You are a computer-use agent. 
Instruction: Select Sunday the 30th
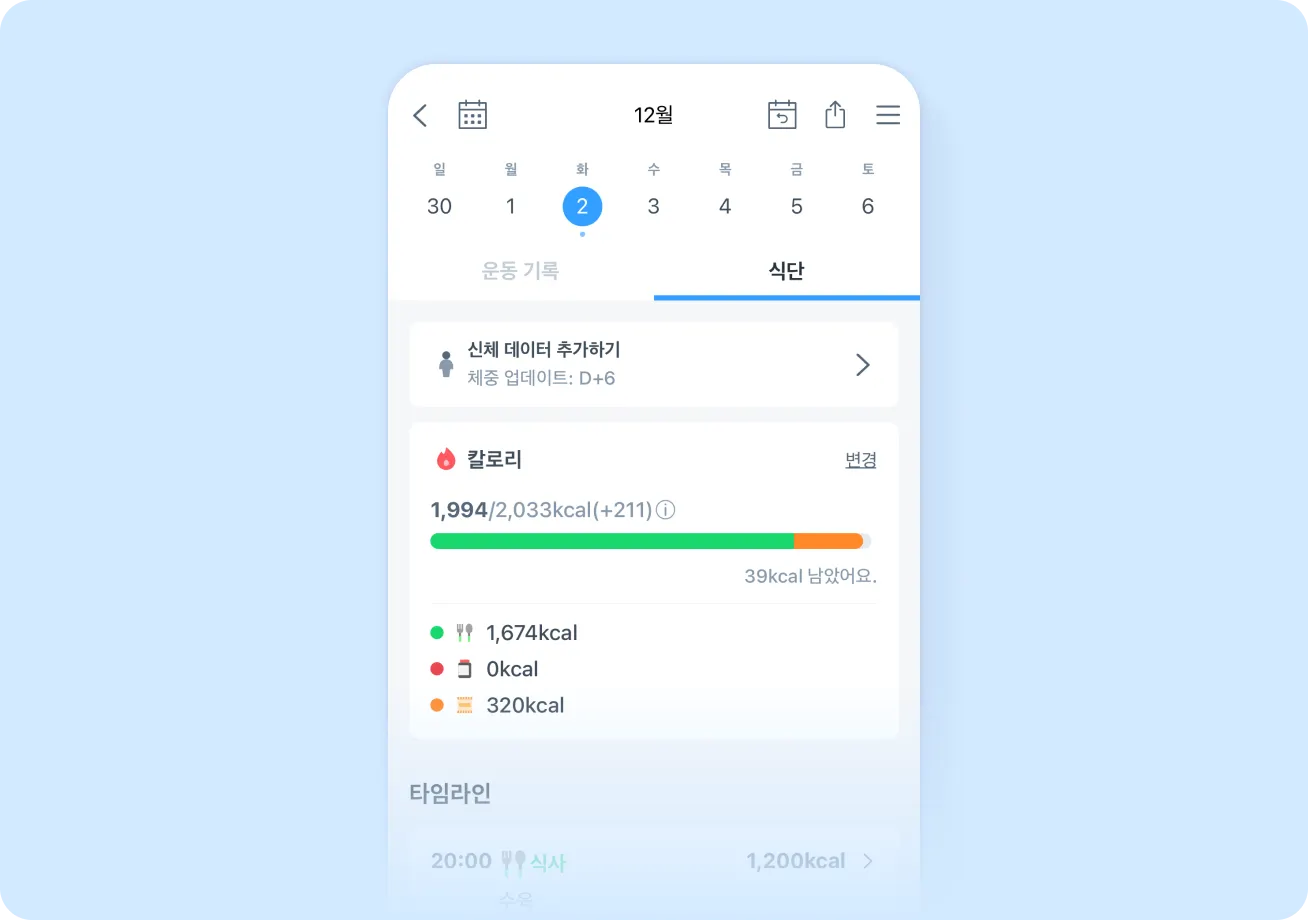[439, 206]
